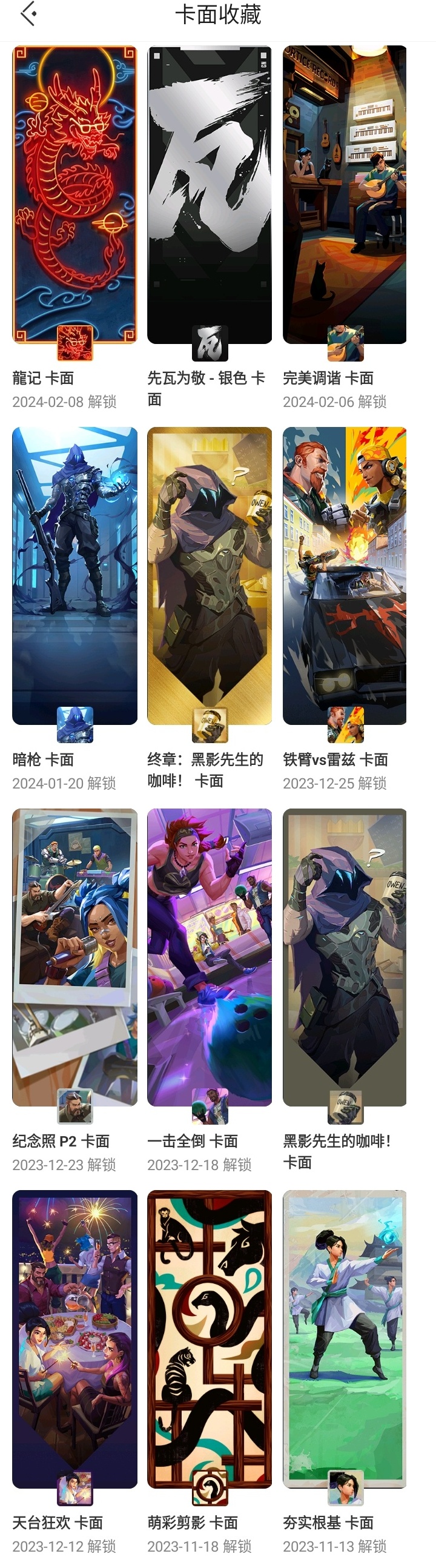
Task: Open the 一击全倒 卡面 card
Action: (x=210, y=957)
